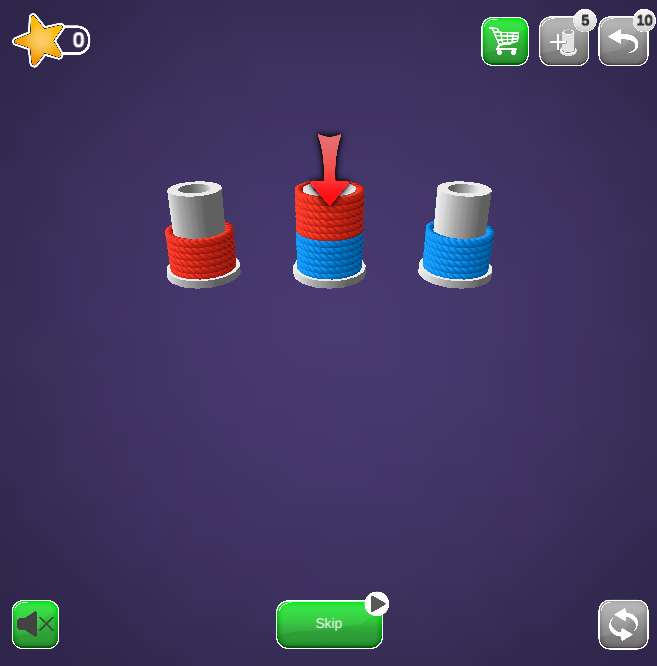Tap the Skip level button
The height and width of the screenshot is (666, 657).
coord(329,624)
